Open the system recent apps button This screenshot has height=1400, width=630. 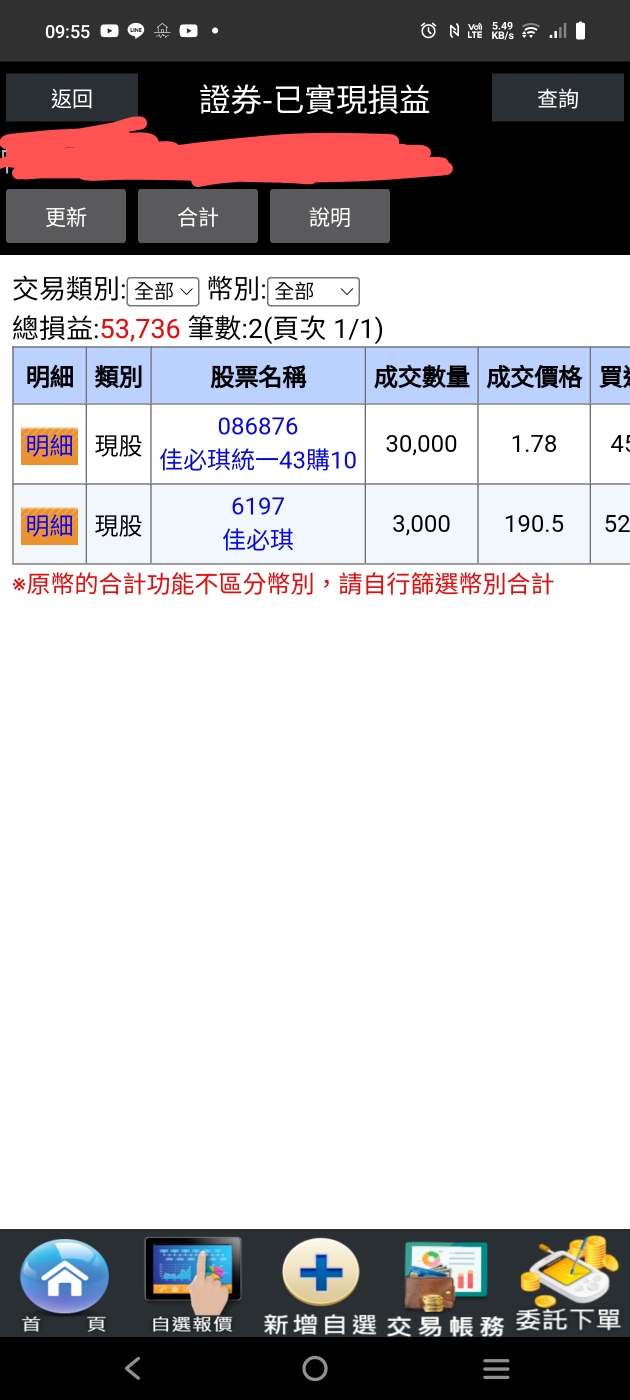(496, 1369)
